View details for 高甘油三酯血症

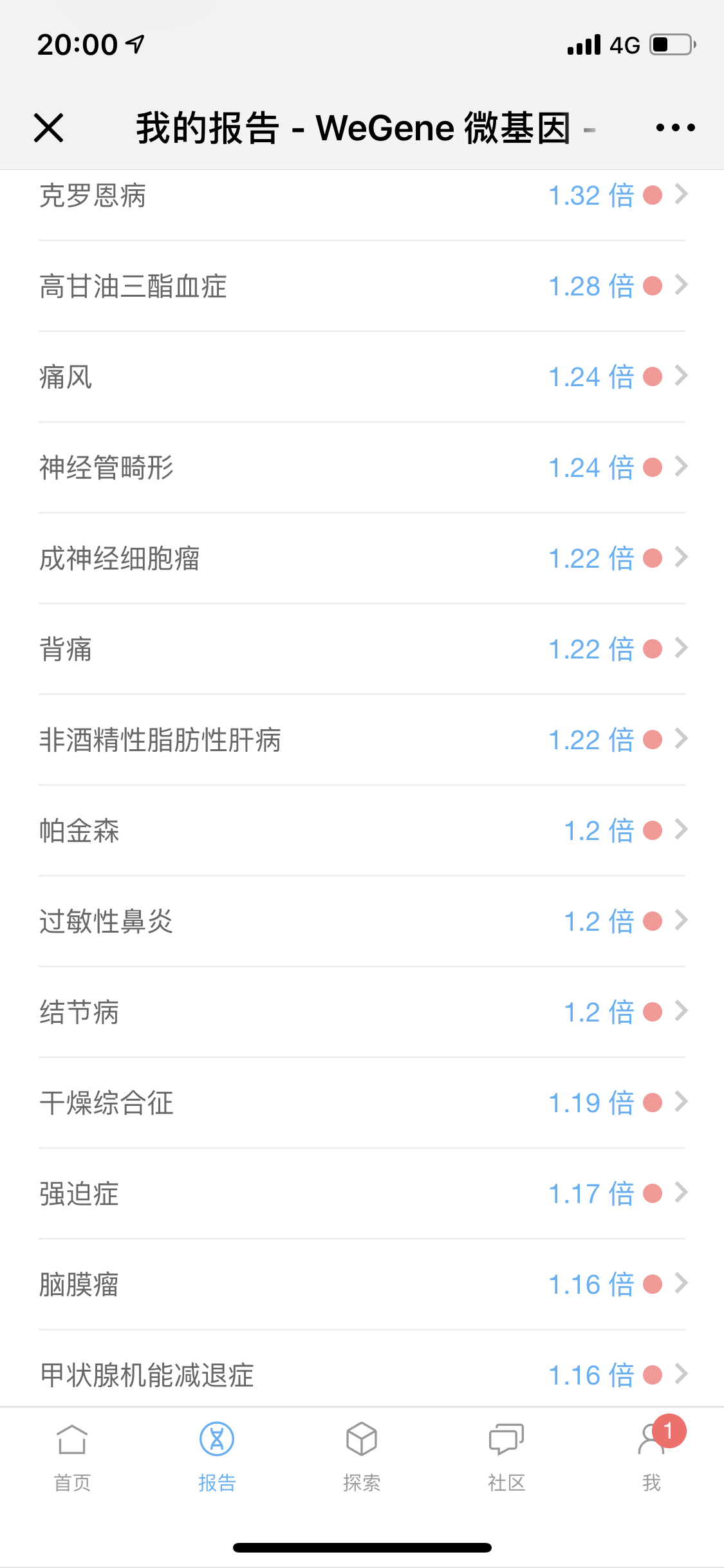(x=362, y=286)
